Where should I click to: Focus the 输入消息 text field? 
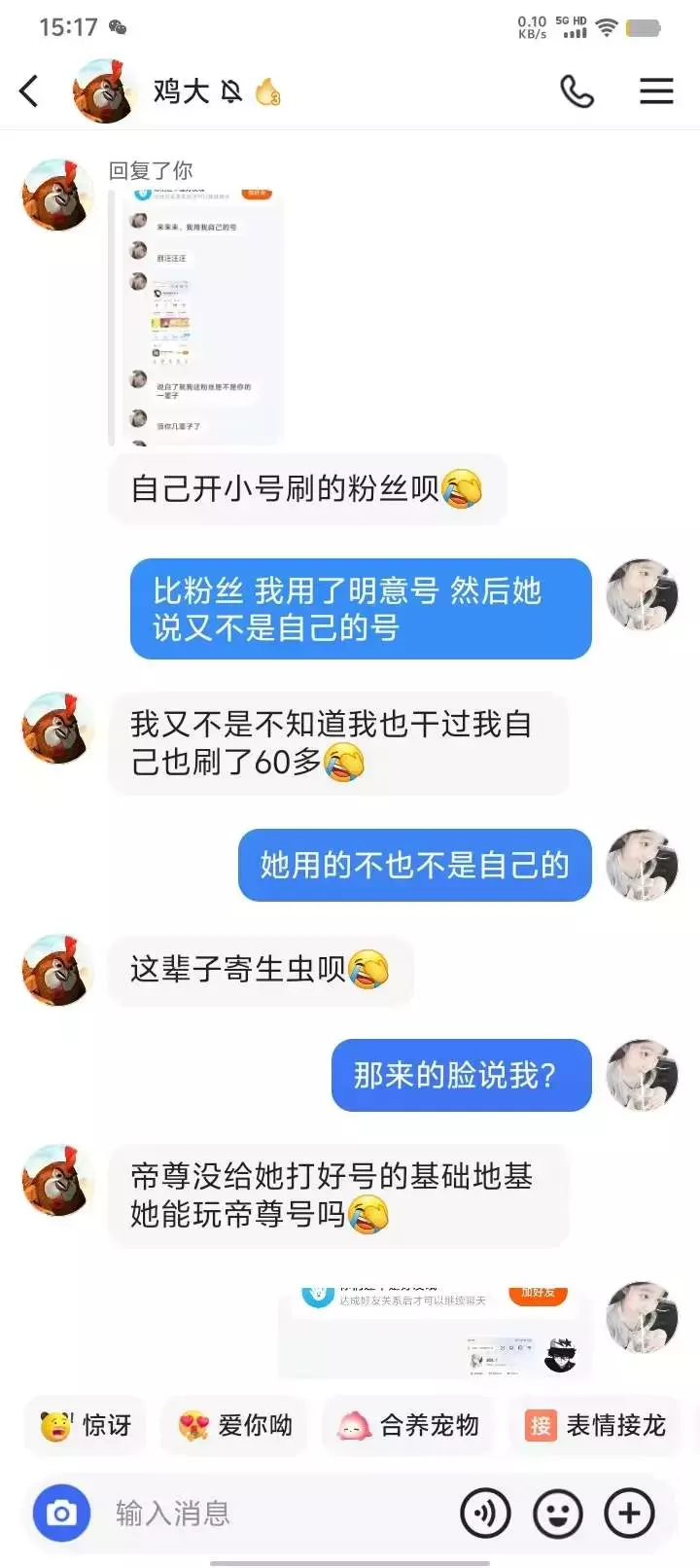[277, 1514]
